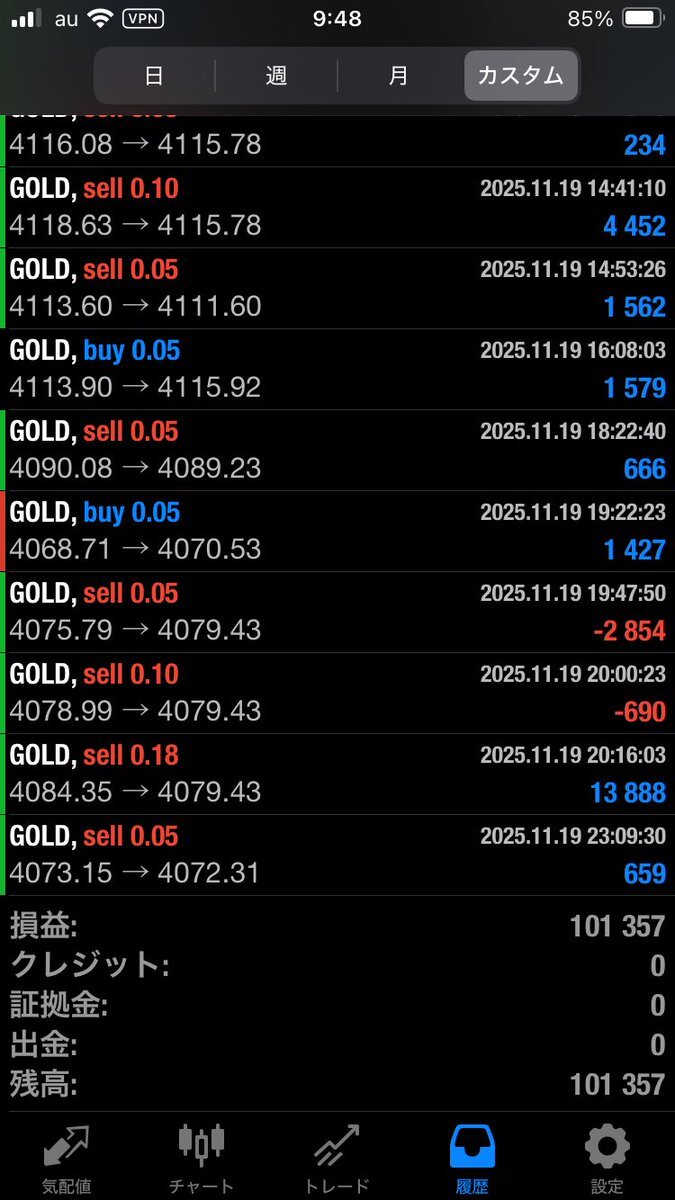This screenshot has width=675, height=1200.
Task: Open the GOLD sell trade at 23:09:30
Action: tap(337, 855)
